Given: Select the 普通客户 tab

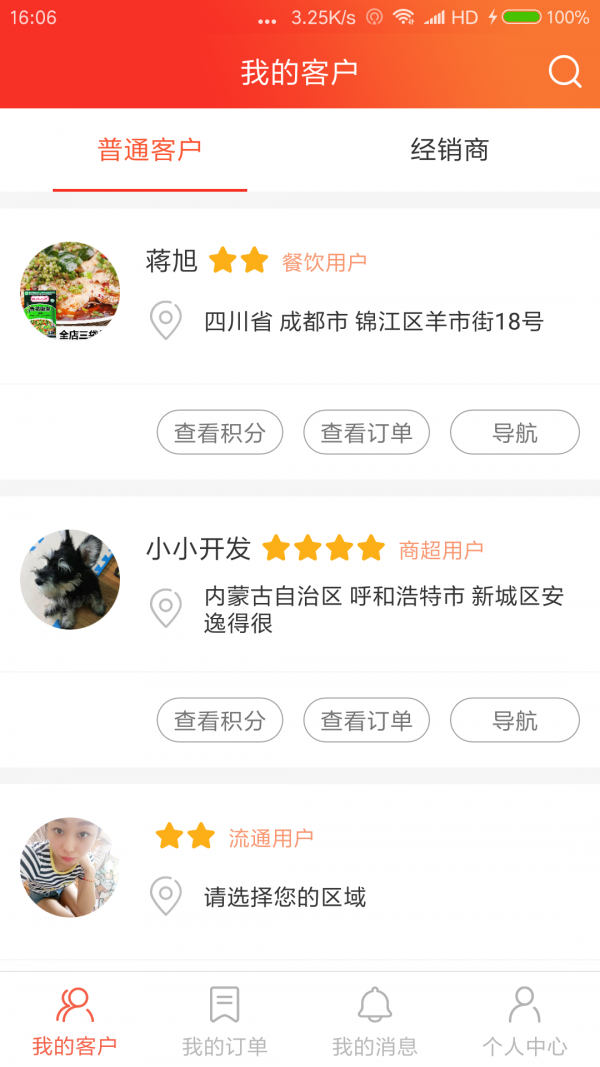Looking at the screenshot, I should coord(150,150).
